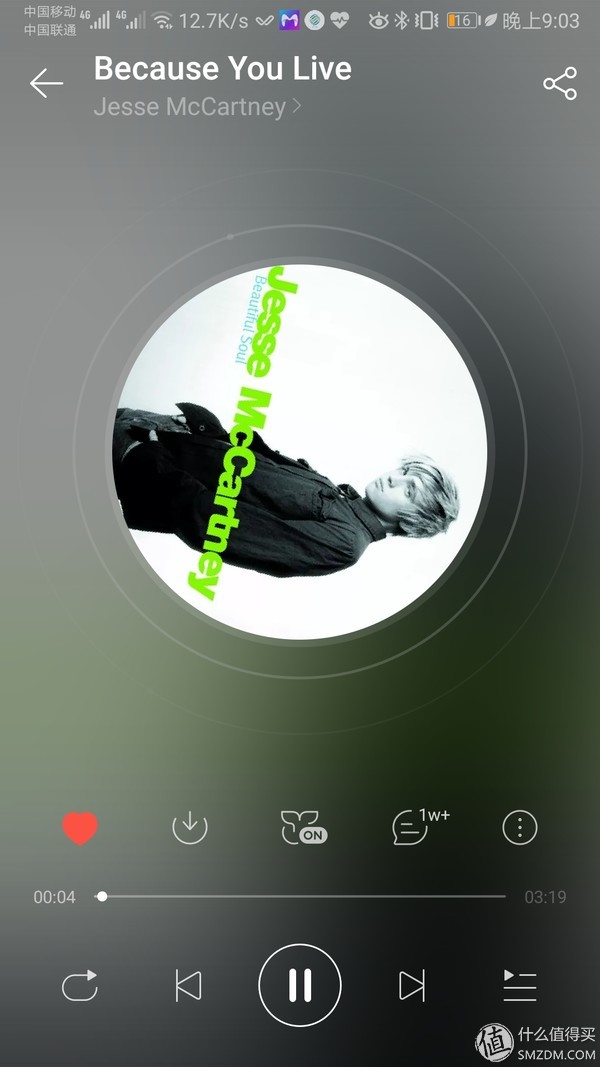Screen dimensions: 600x1067
Task: Unlike the song with the red heart
Action: (80, 828)
